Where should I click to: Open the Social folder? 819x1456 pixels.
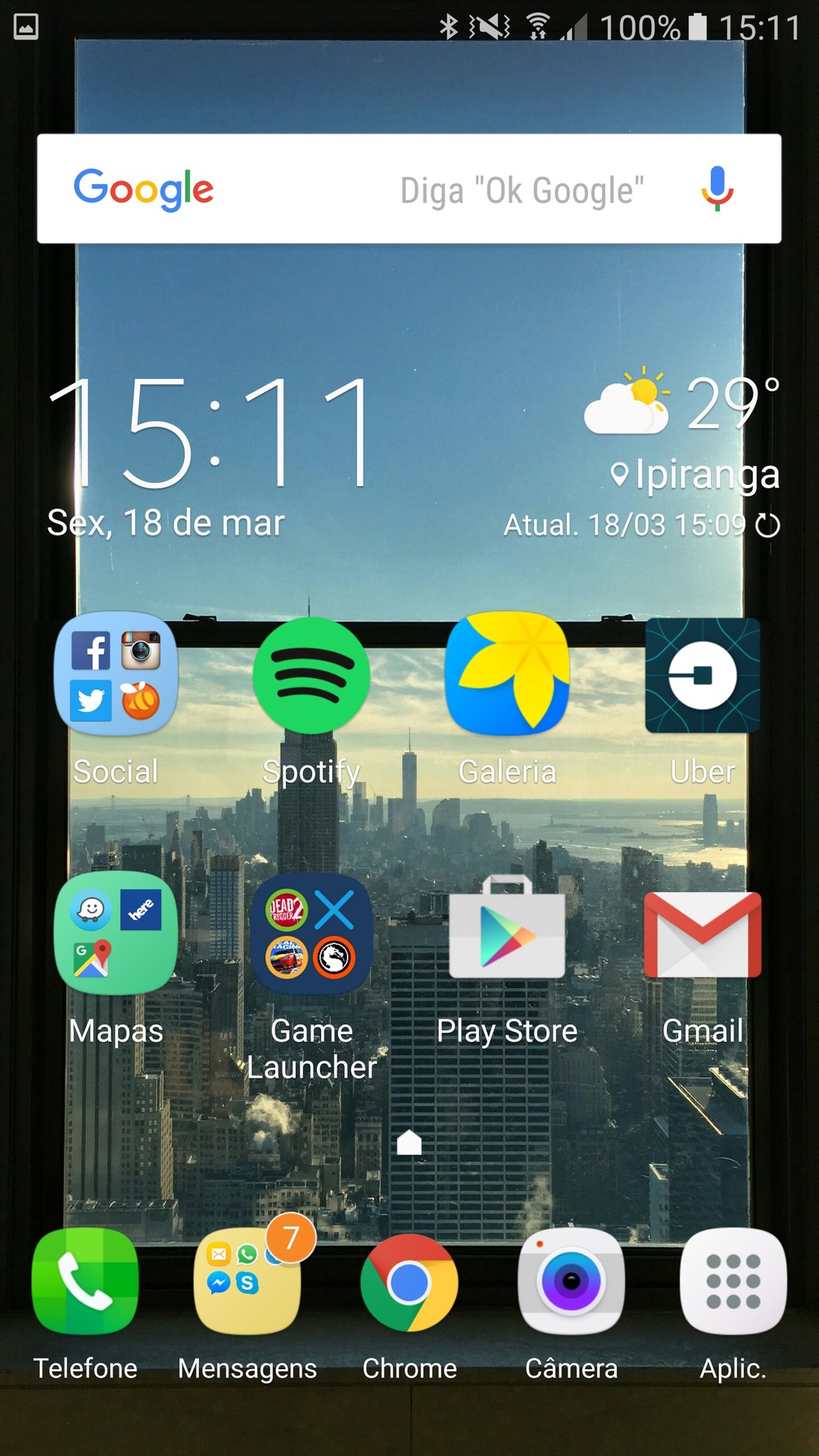(115, 675)
